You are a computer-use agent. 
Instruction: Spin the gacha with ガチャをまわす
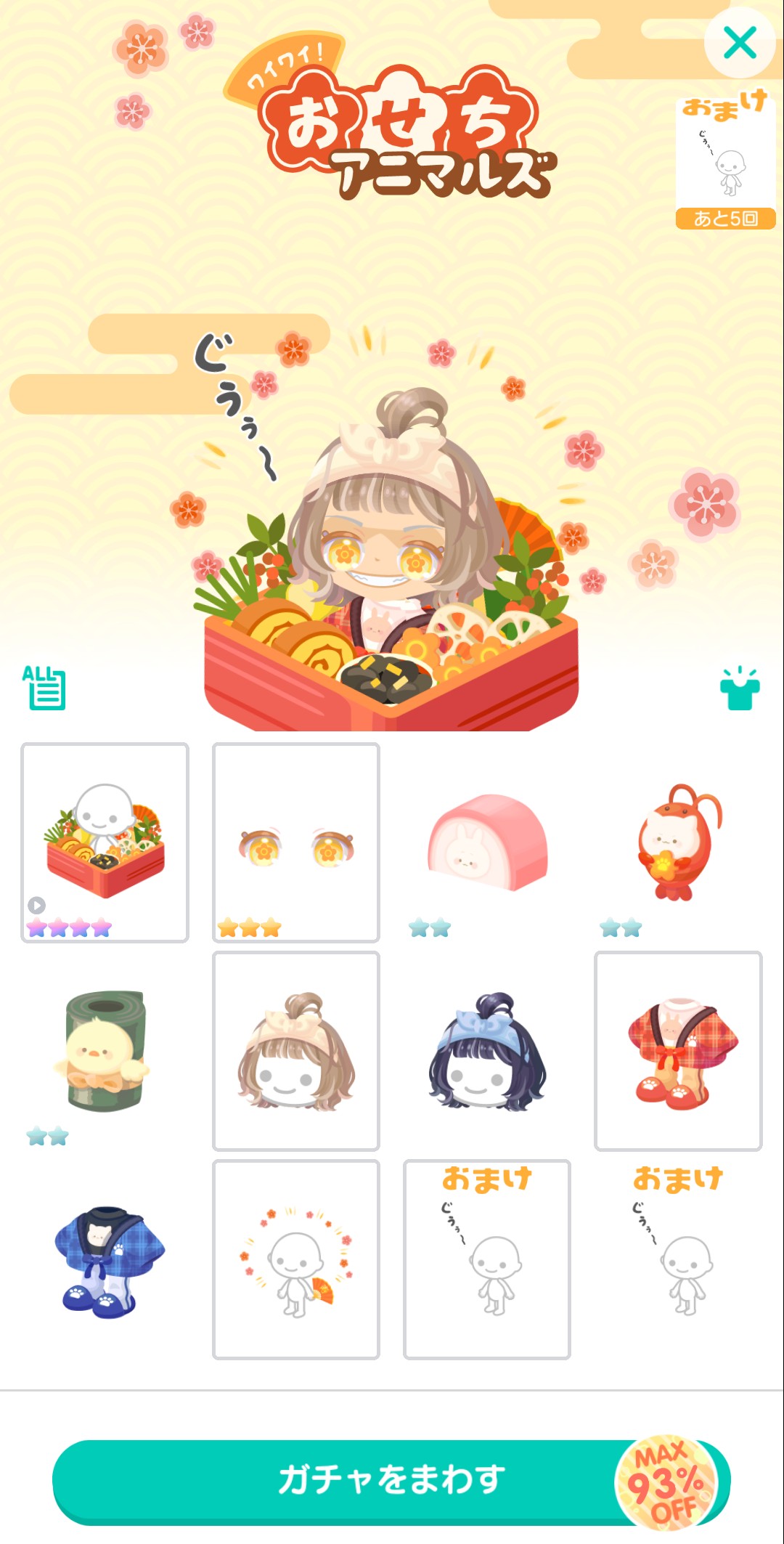coord(392,1480)
